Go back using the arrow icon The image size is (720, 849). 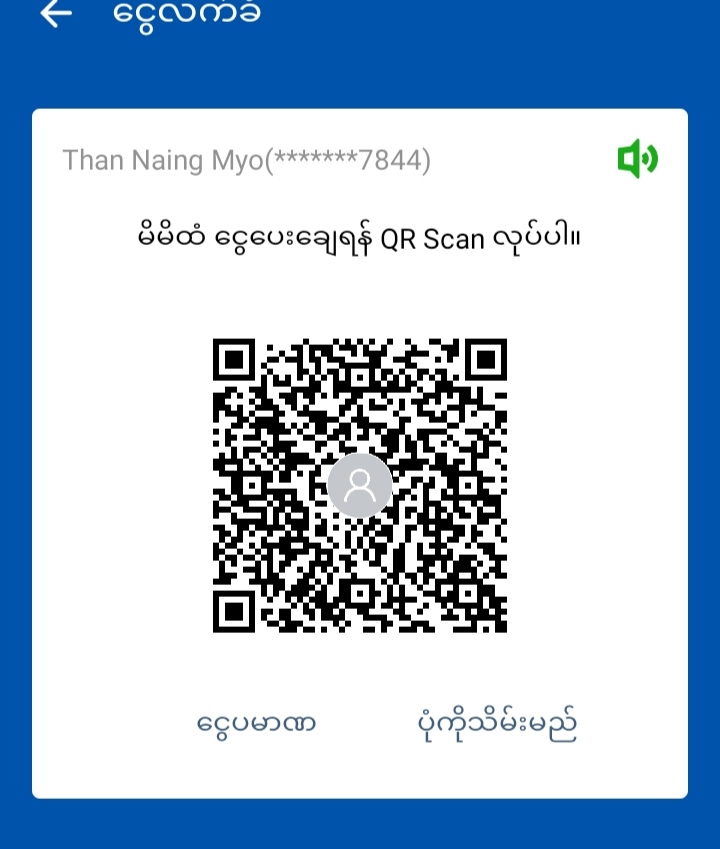coord(56,13)
